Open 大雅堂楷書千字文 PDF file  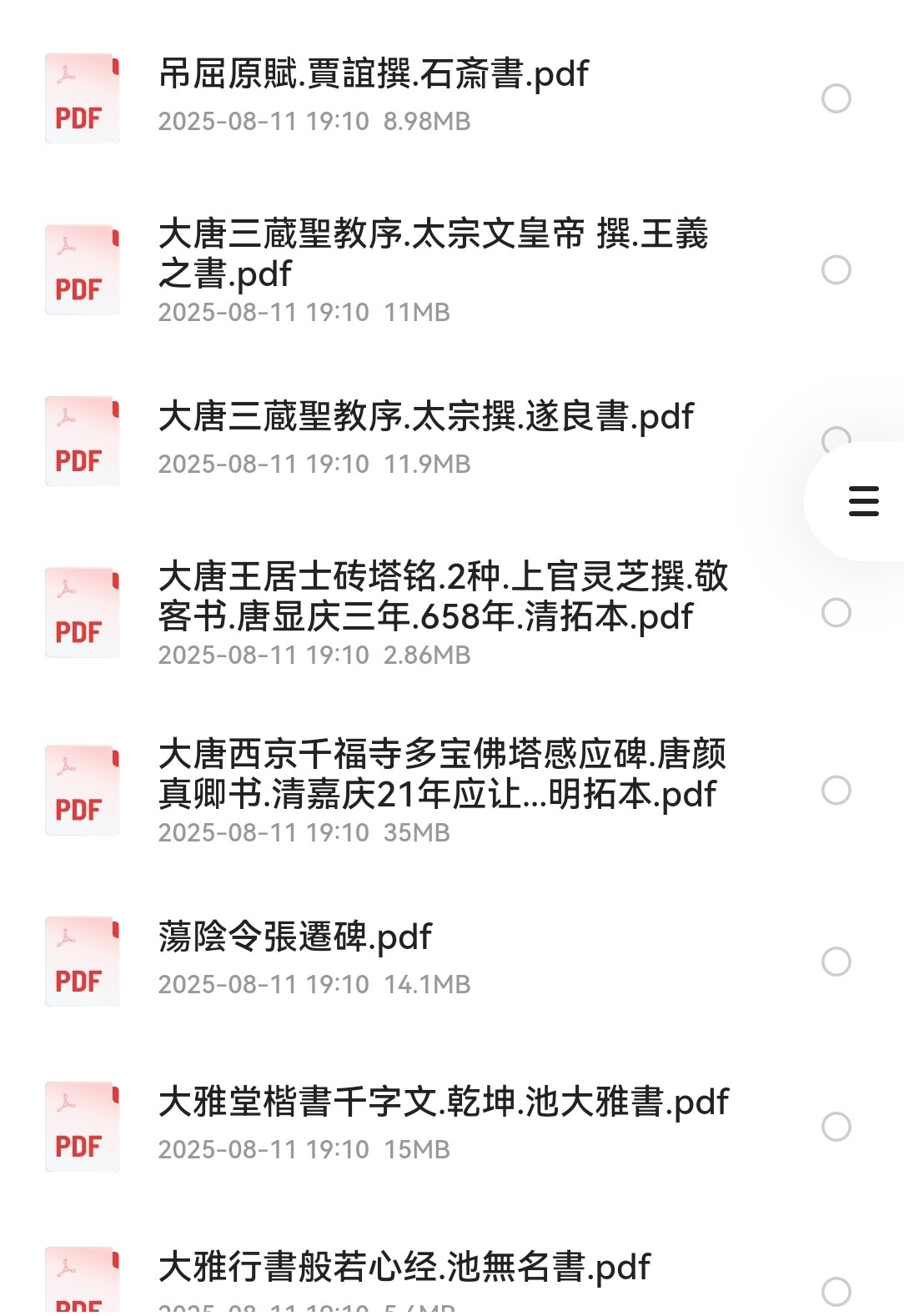[x=443, y=1103]
